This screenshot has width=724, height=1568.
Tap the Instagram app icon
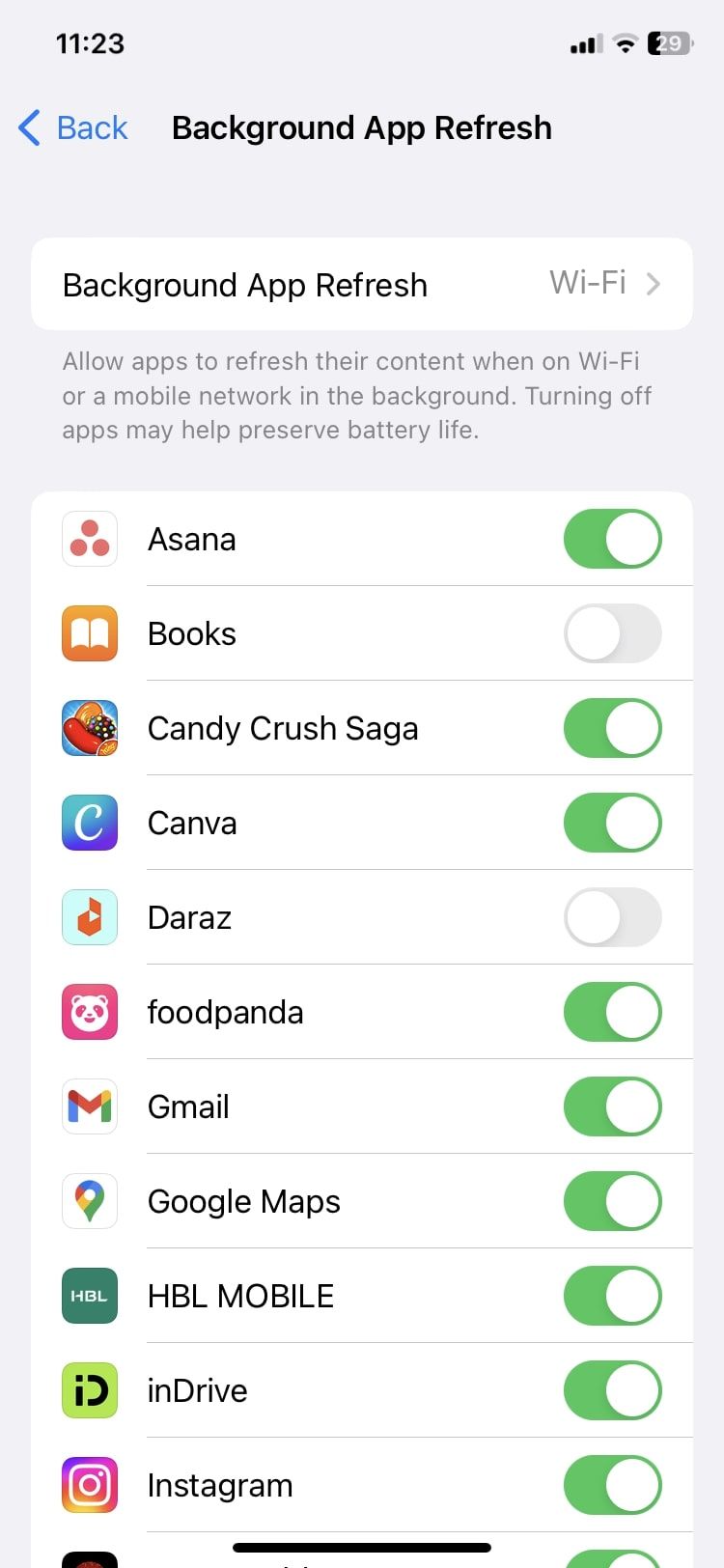pos(89,1485)
